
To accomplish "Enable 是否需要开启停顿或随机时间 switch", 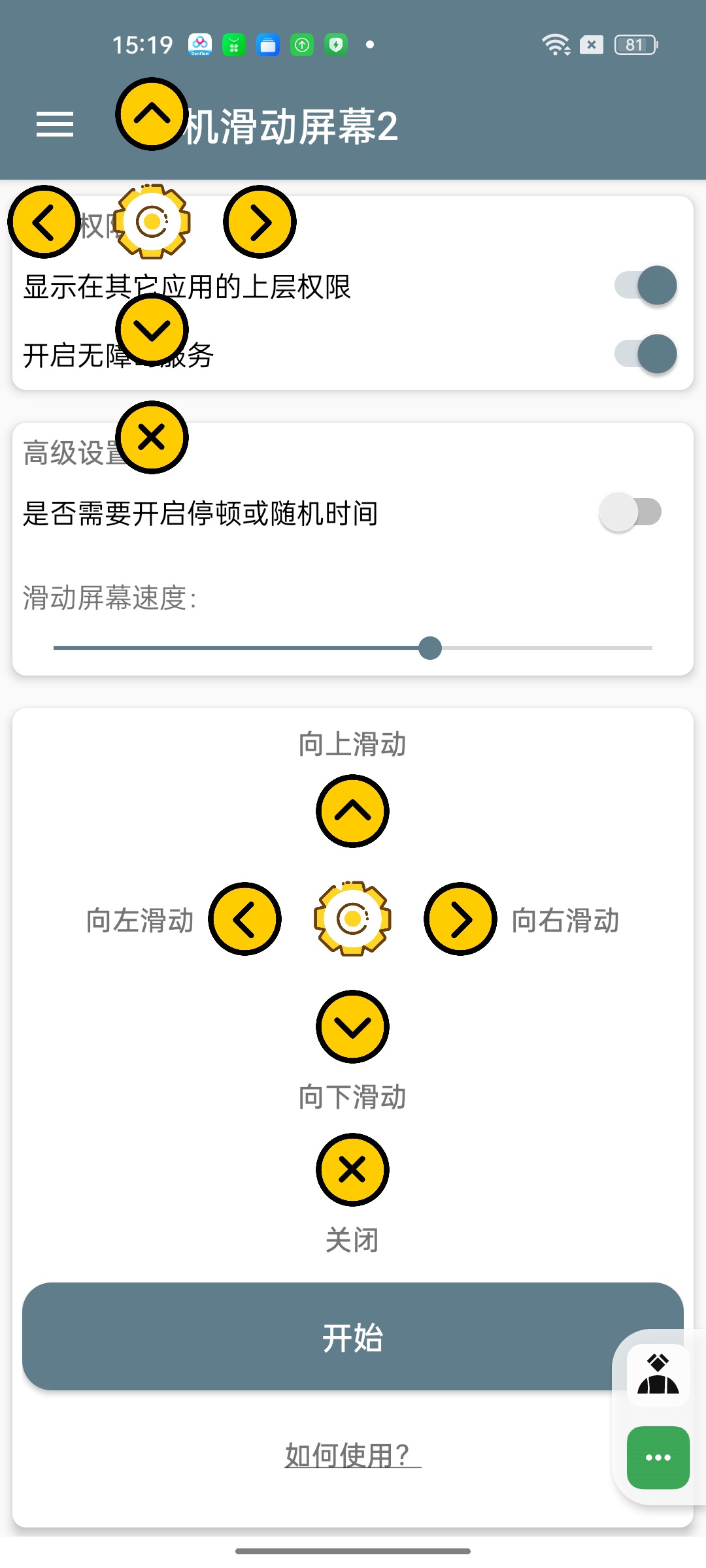I will coord(630,512).
